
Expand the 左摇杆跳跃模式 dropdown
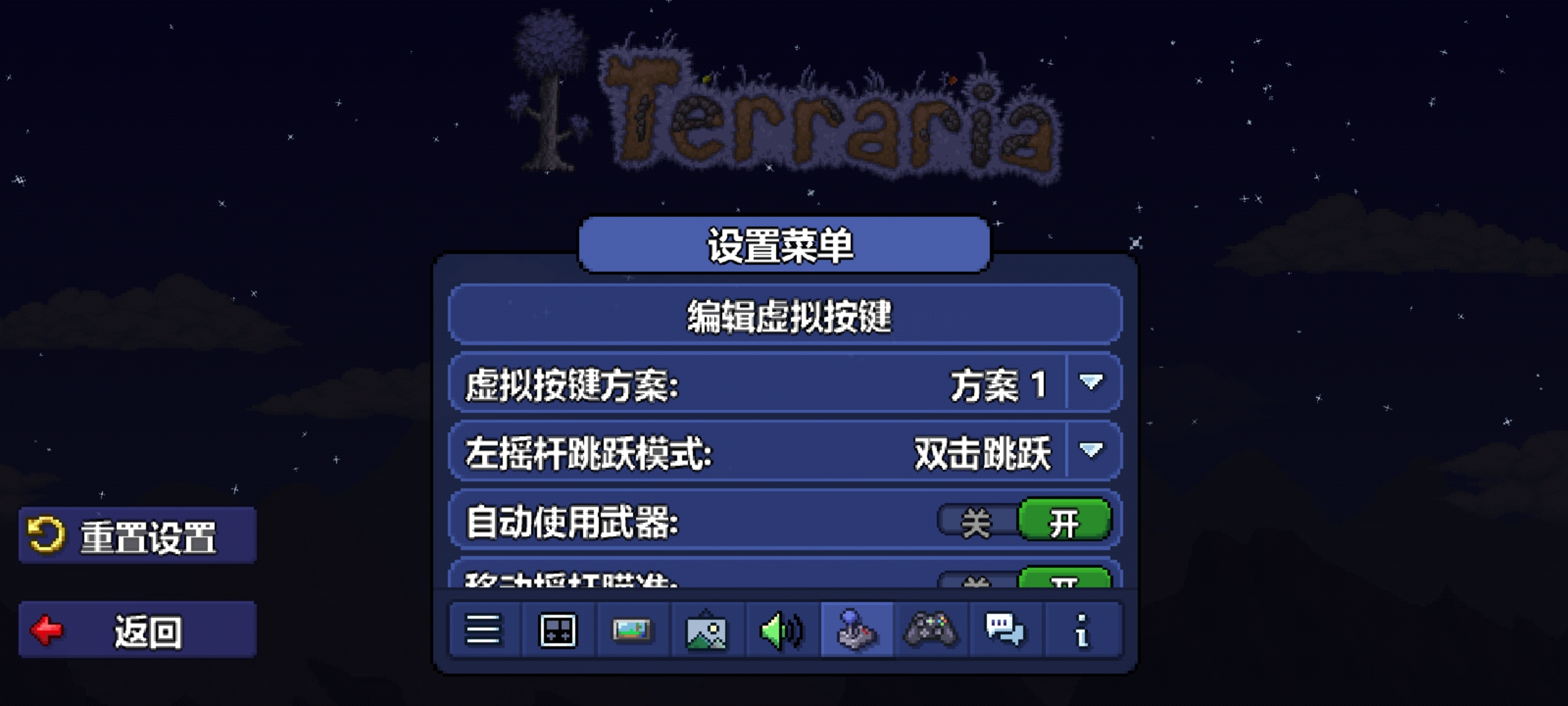[1091, 451]
